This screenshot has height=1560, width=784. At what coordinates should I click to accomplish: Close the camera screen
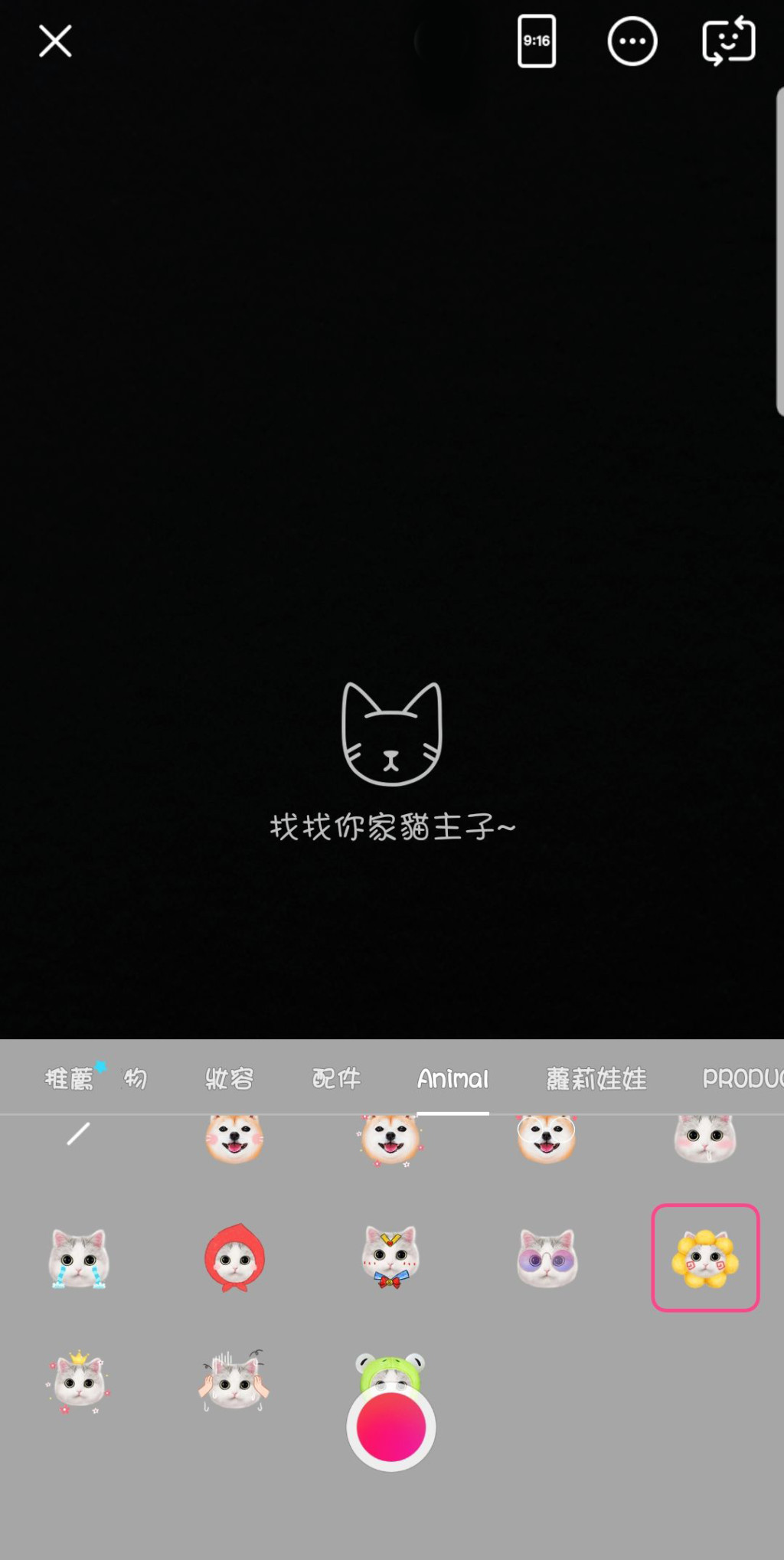[55, 41]
